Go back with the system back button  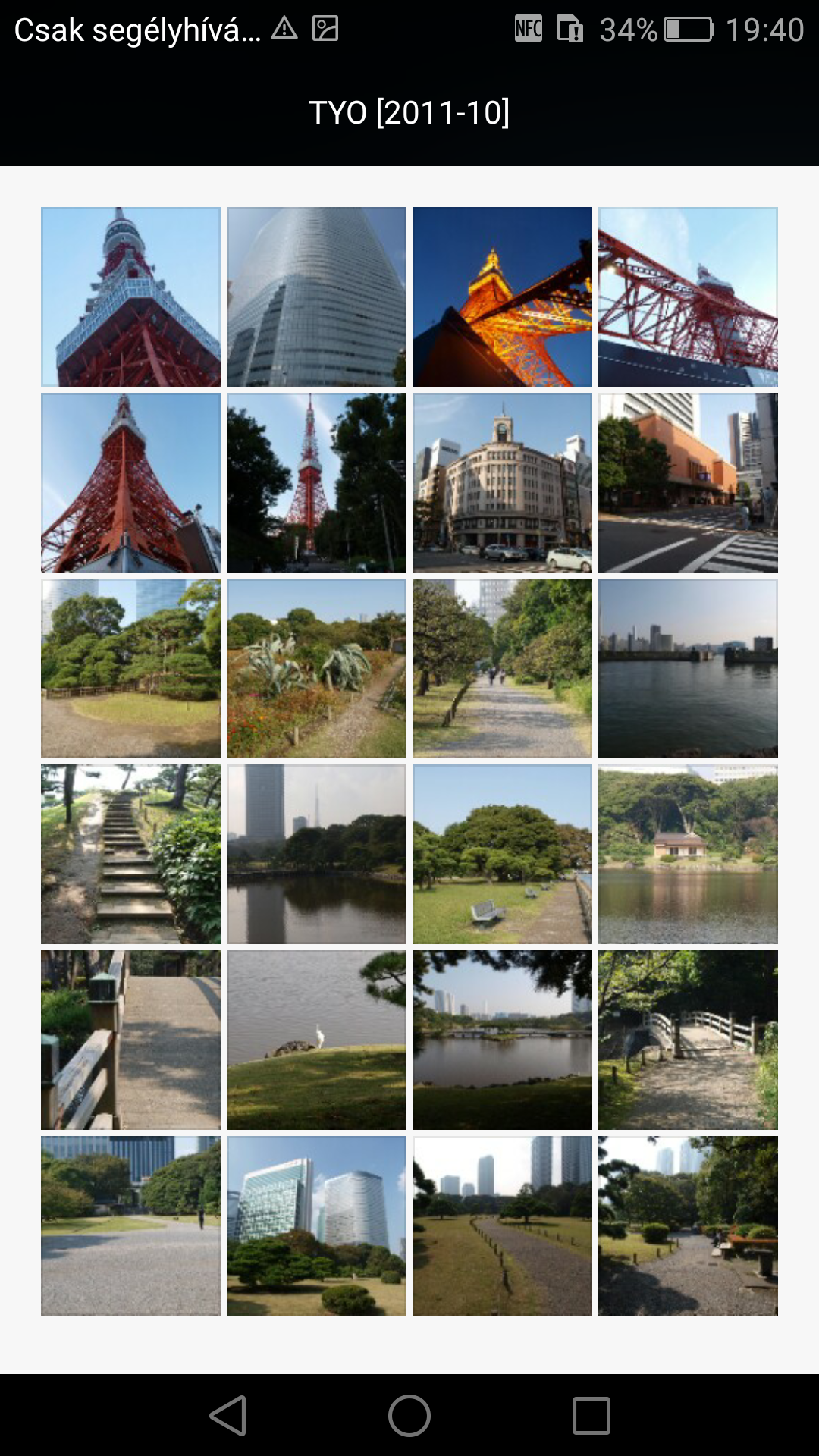(x=228, y=1415)
